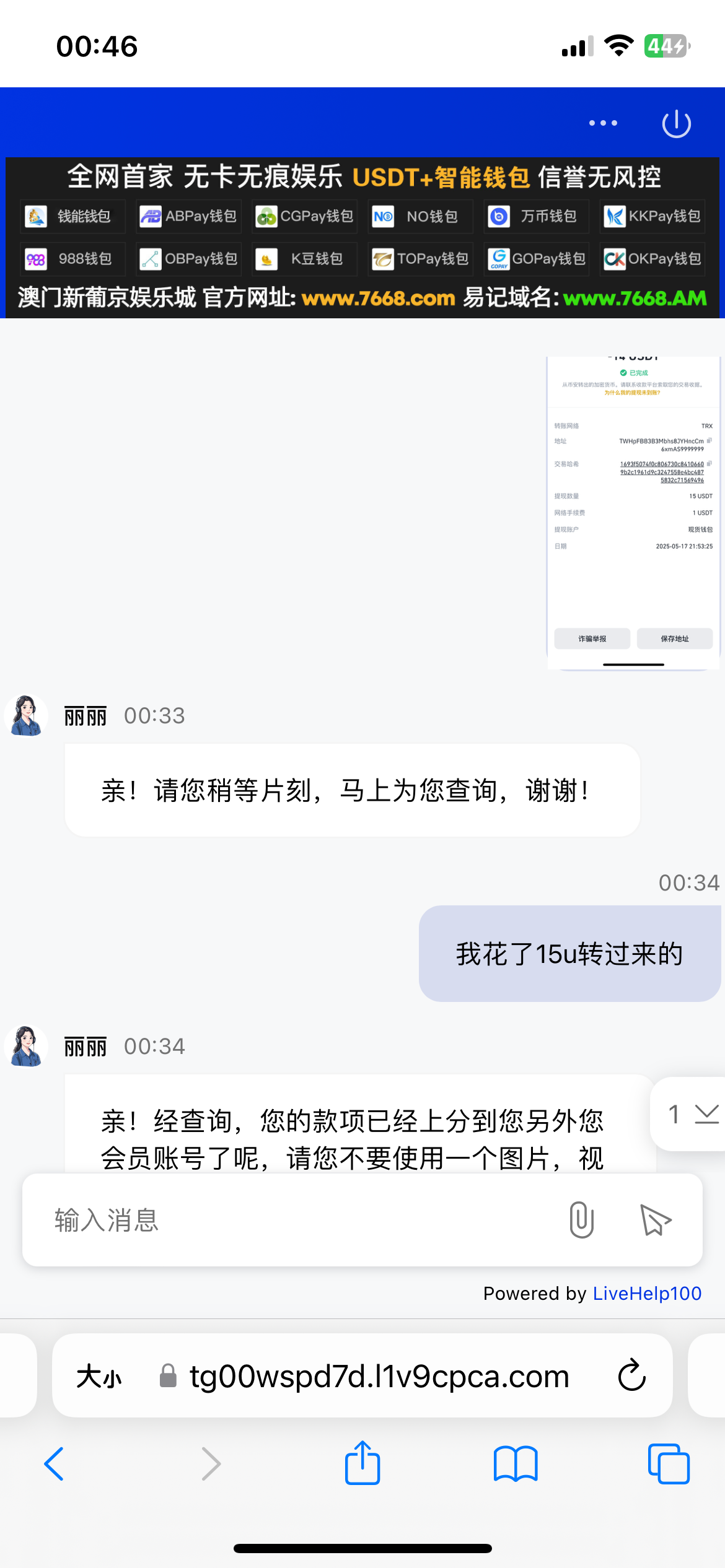Open the 为什么我的提现未到账 link
The height and width of the screenshot is (1568, 725).
(633, 392)
